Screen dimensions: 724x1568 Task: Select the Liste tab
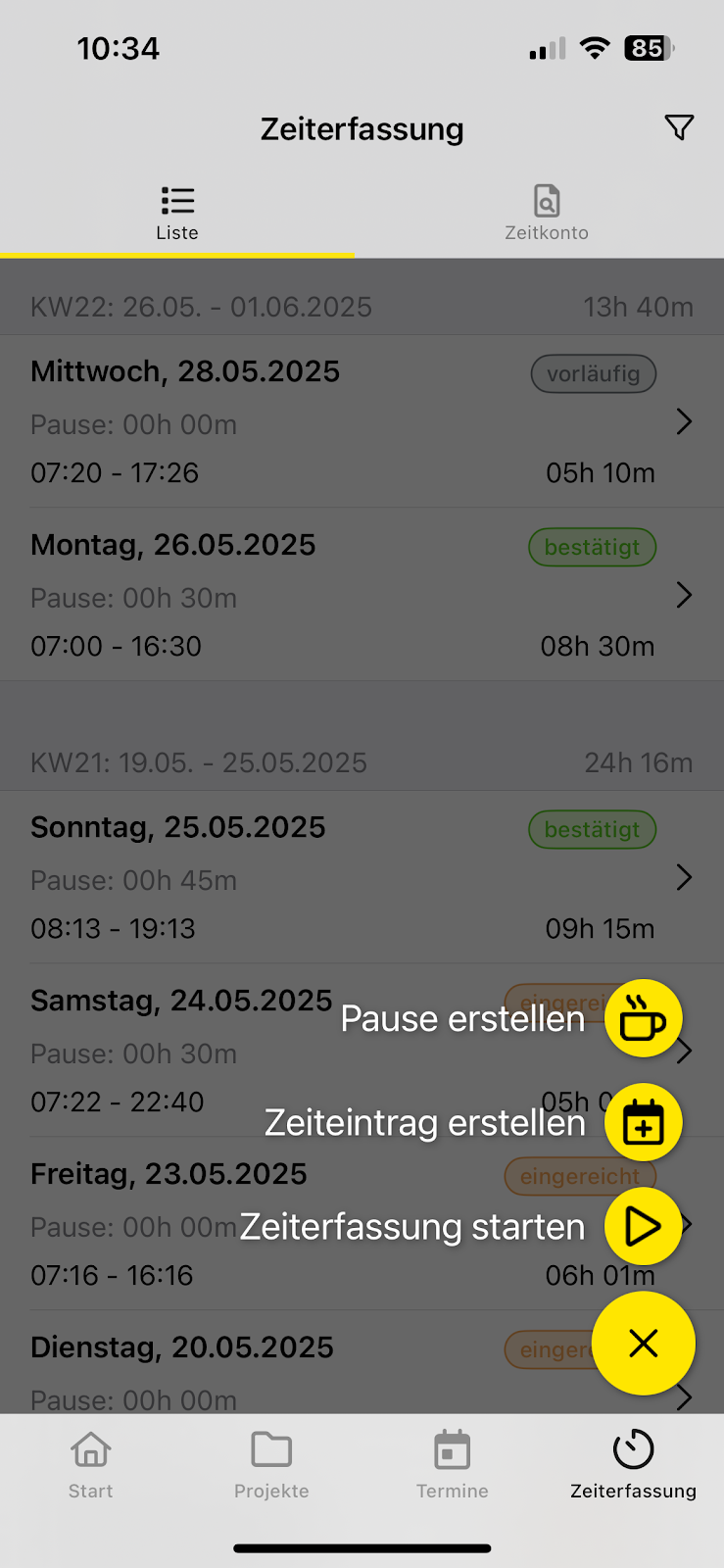[177, 213]
